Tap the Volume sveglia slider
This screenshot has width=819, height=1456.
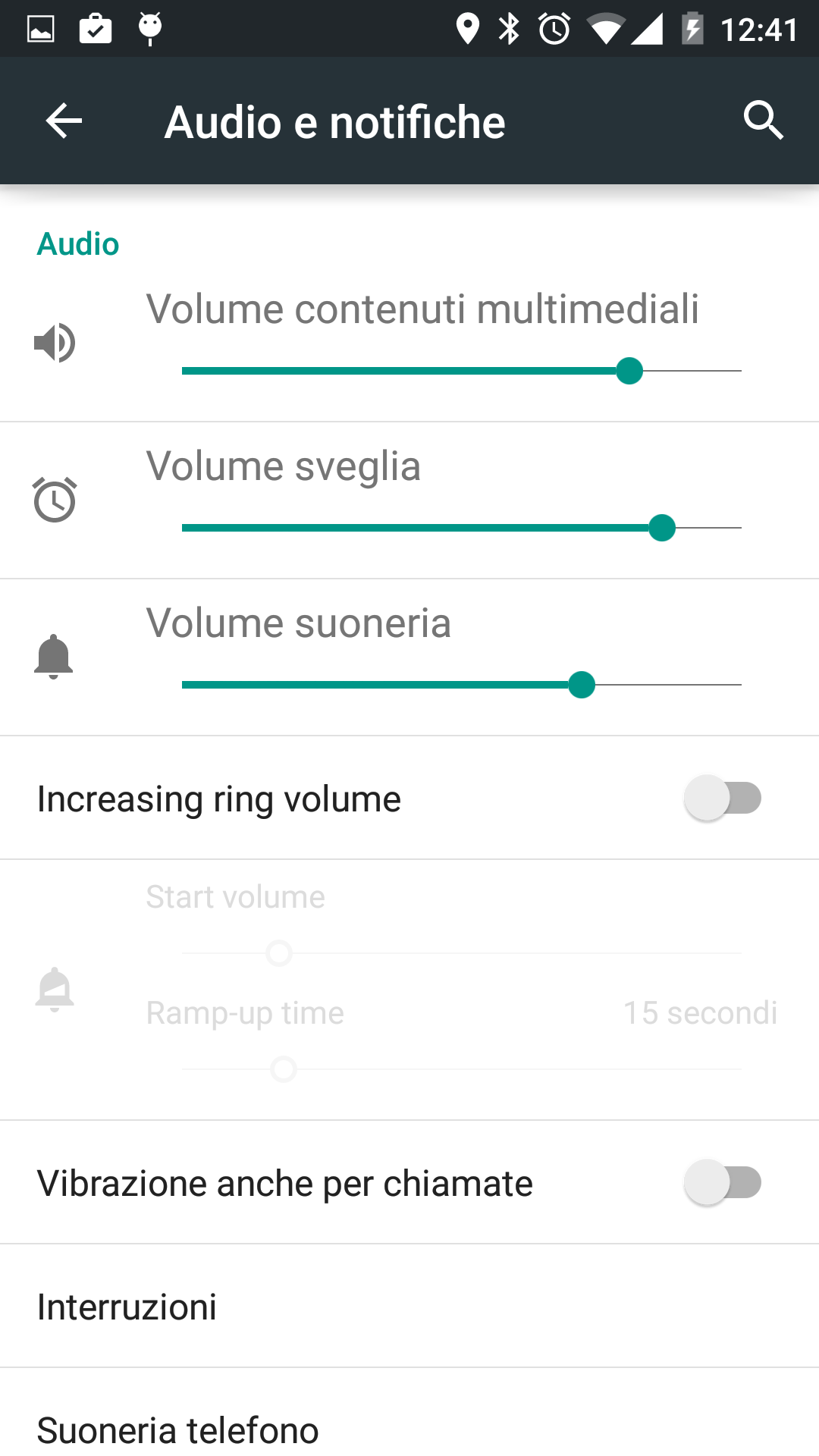461,528
